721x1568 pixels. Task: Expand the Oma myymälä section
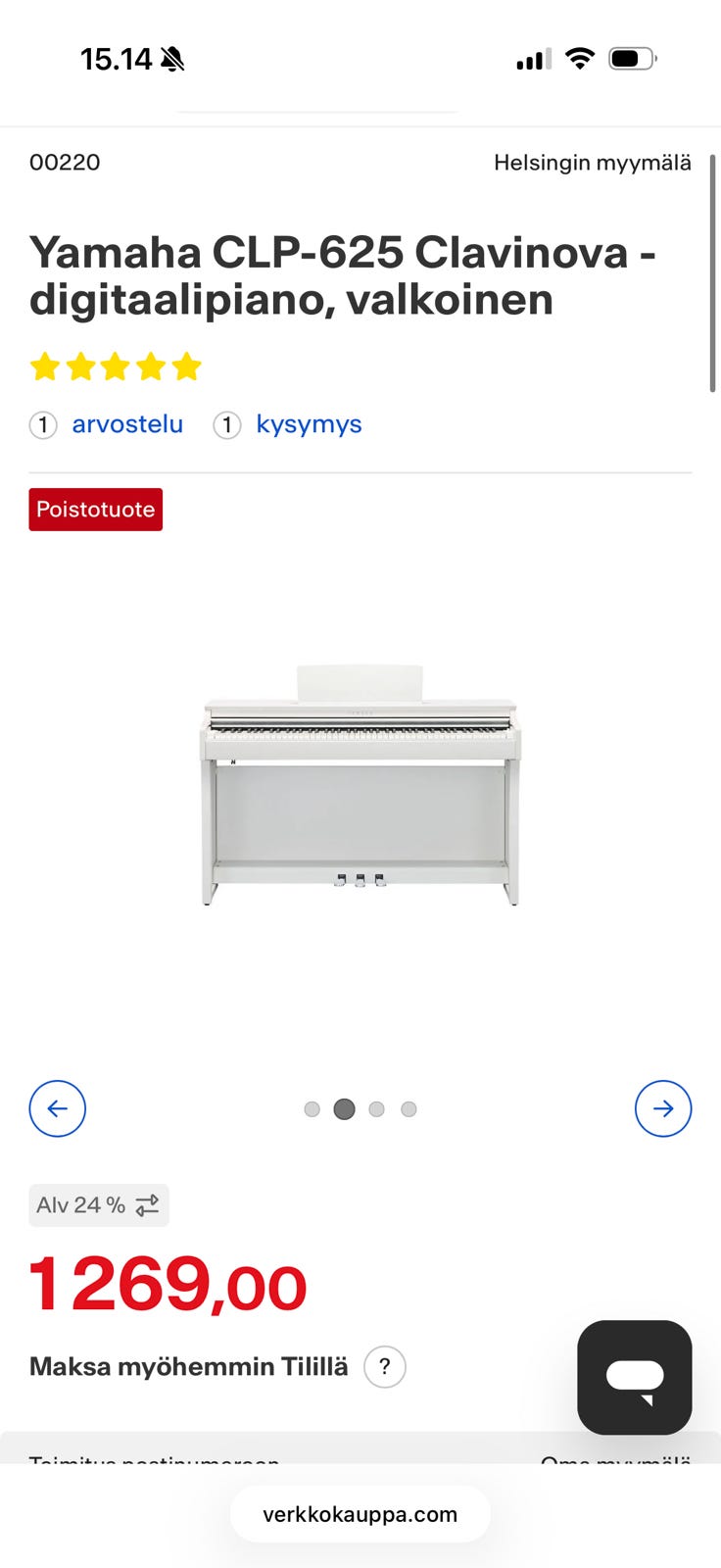[615, 1462]
